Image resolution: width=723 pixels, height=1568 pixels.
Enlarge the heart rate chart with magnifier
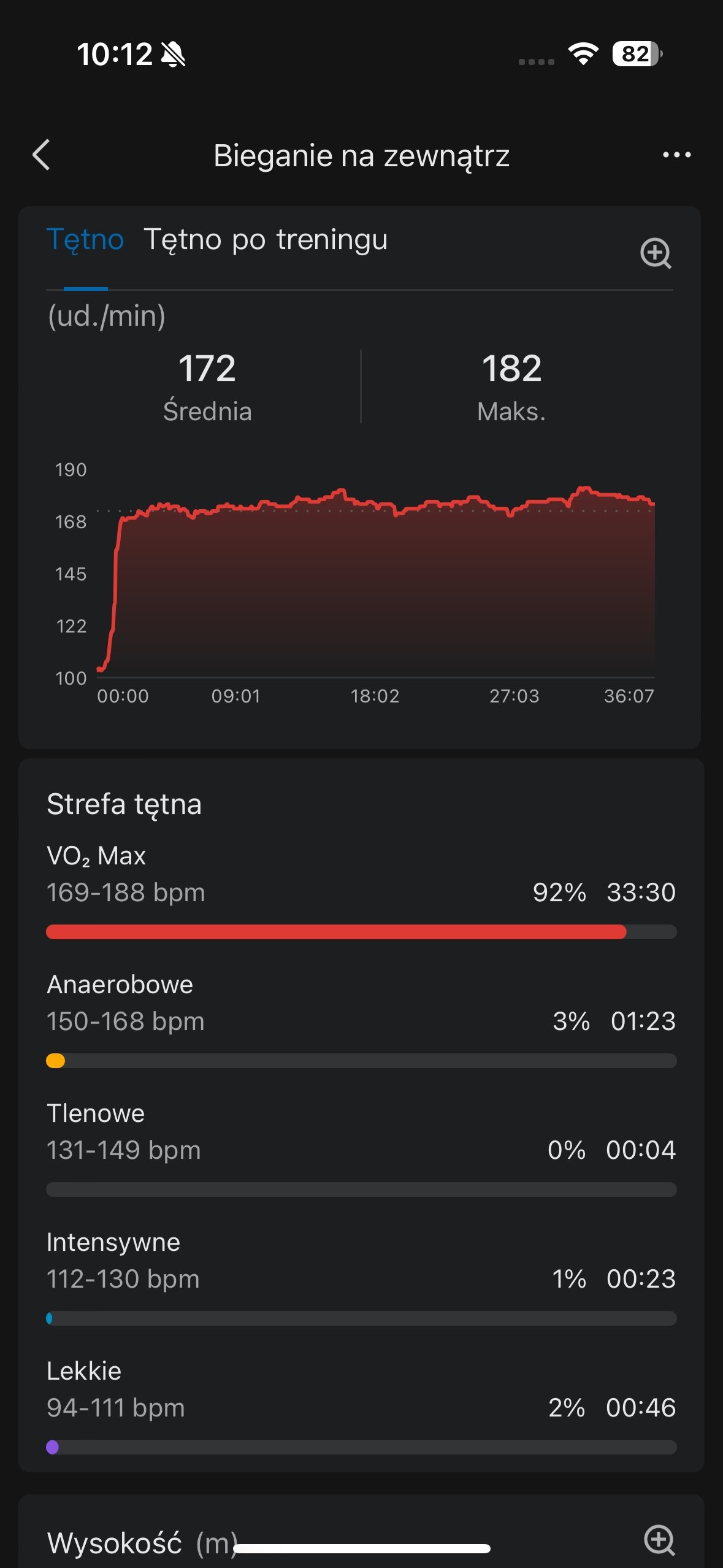656,253
